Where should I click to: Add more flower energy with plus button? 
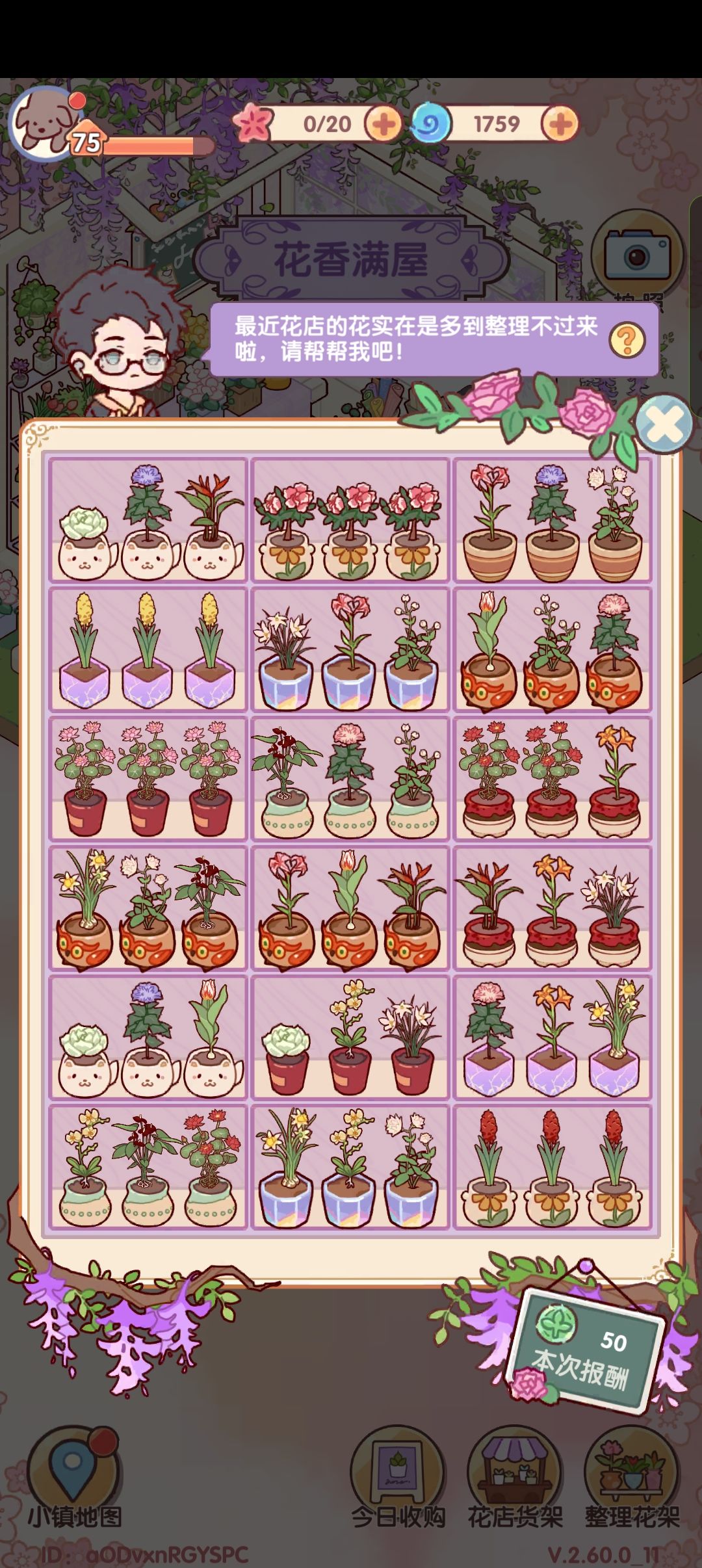coord(383,124)
